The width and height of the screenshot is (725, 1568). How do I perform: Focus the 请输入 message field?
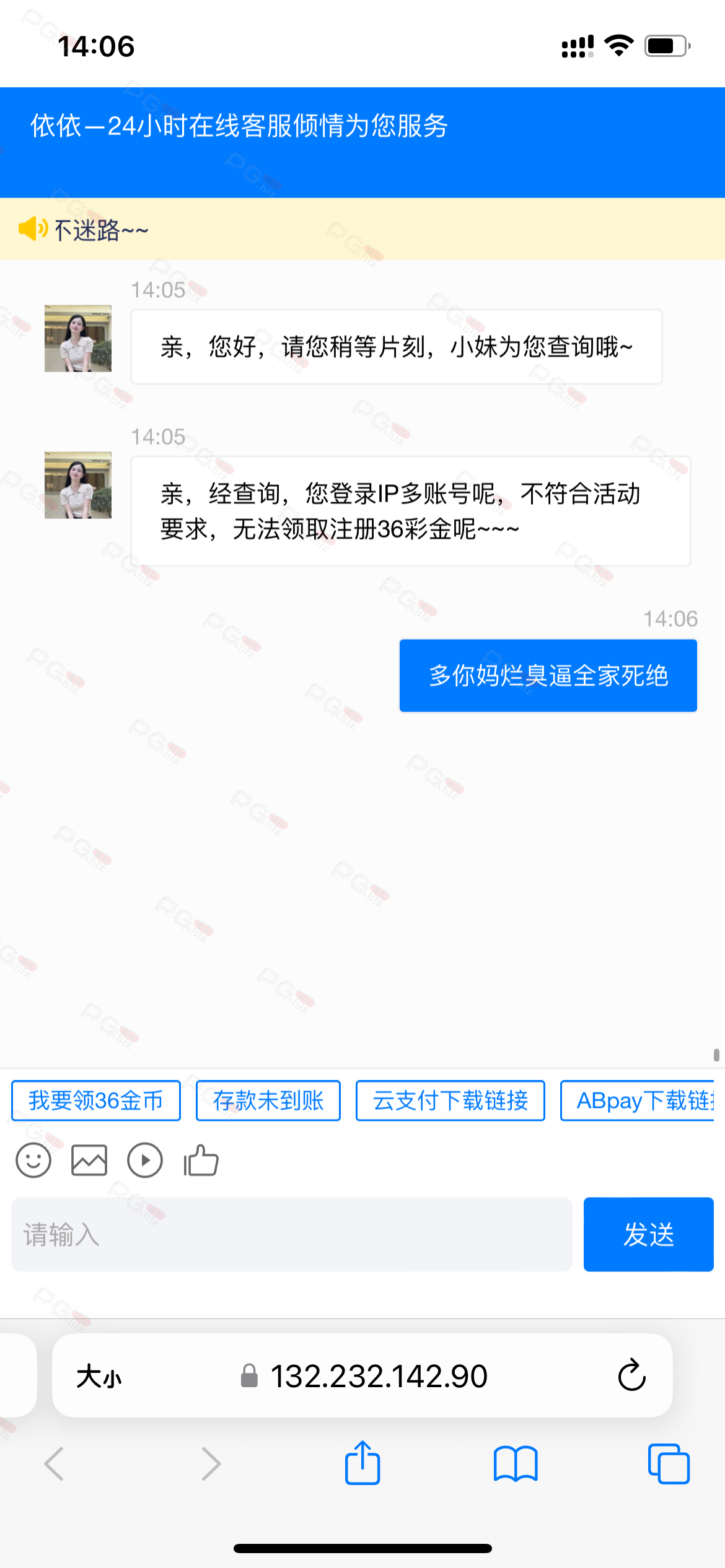click(291, 1234)
